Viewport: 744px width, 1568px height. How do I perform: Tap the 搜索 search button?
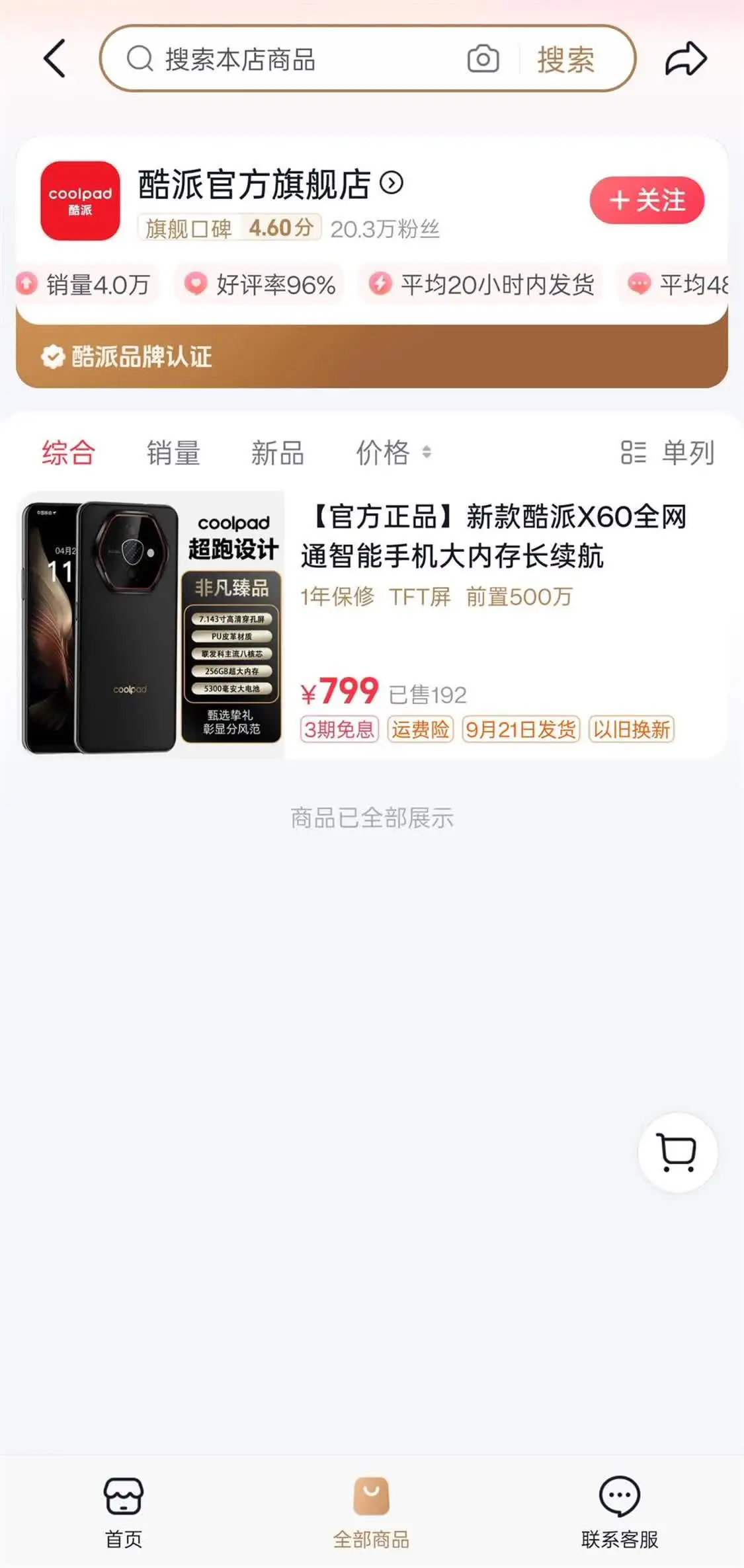click(565, 60)
